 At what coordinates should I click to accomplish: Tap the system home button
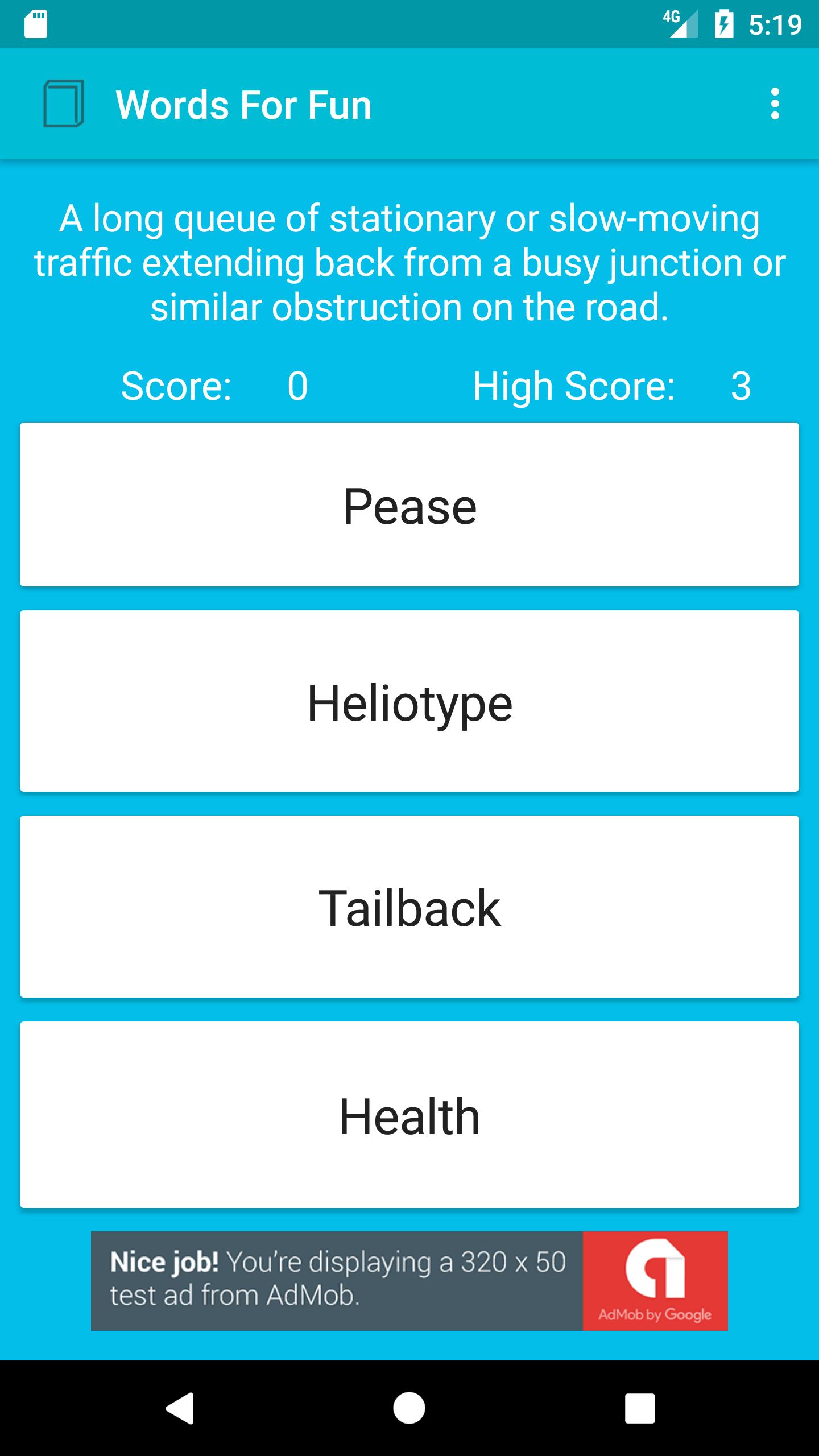tap(409, 1408)
